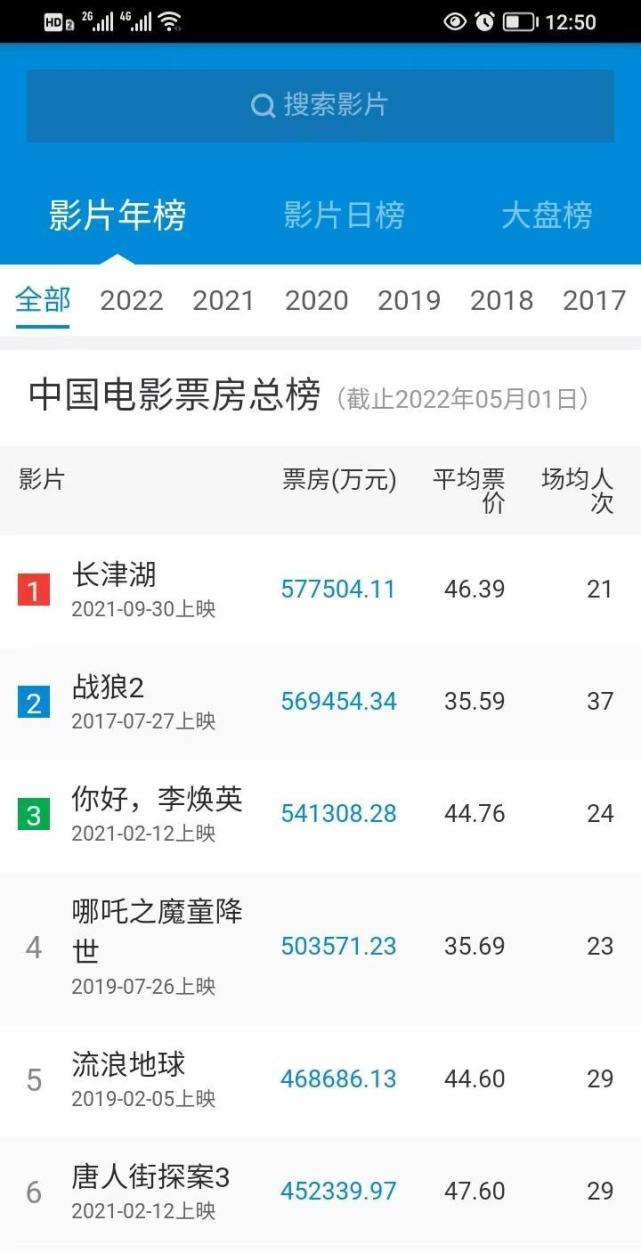This screenshot has width=641, height=1253.
Task: Switch to the 影片日榜 tab
Action: [x=344, y=215]
